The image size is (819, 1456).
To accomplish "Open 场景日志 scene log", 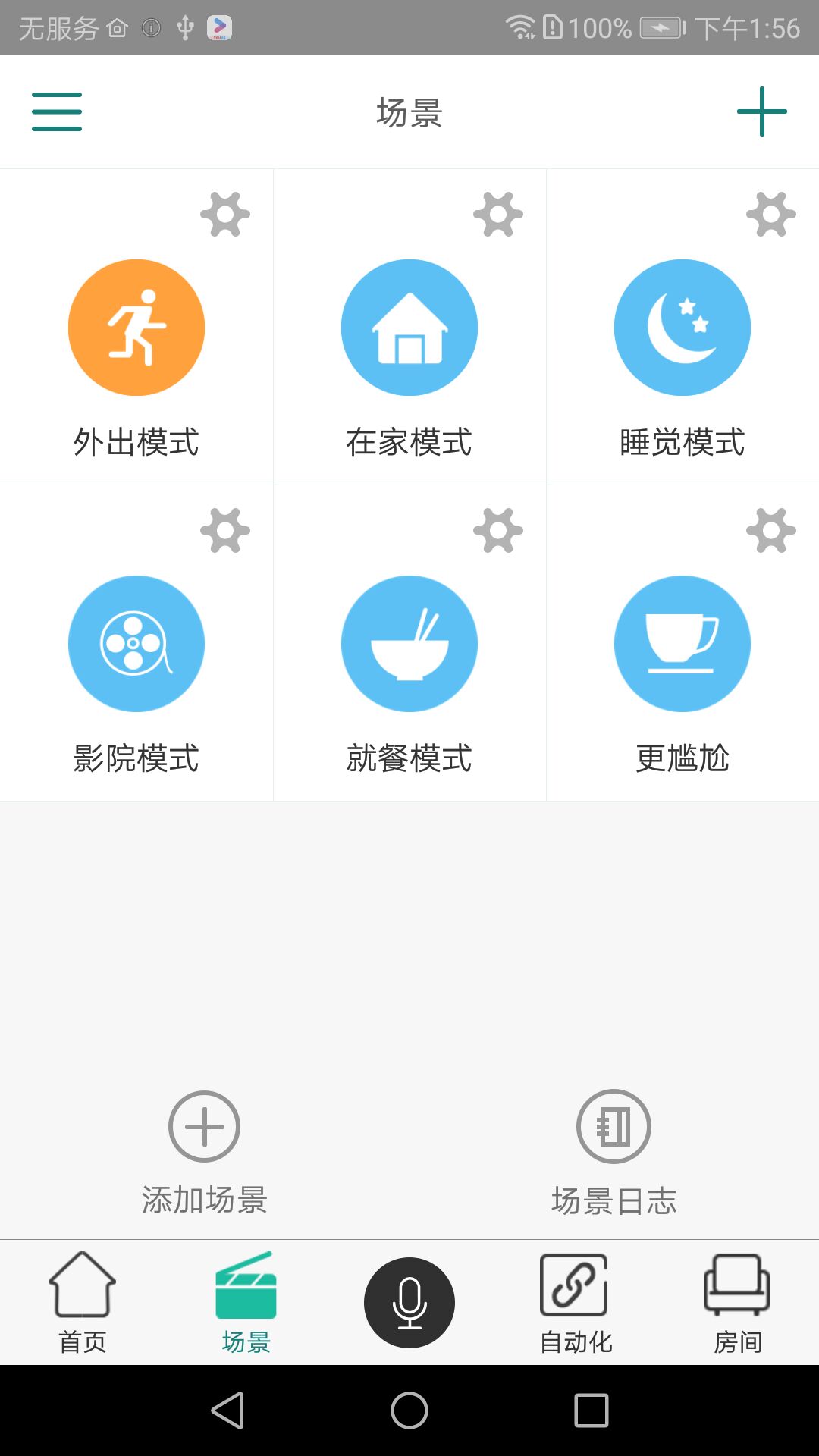I will point(614,1153).
